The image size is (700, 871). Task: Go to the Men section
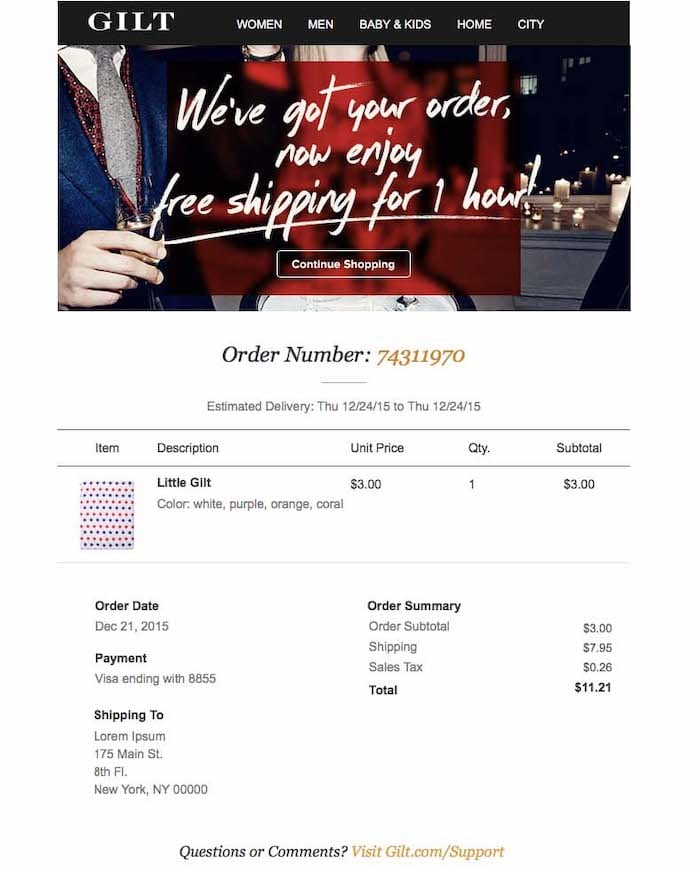click(x=321, y=24)
